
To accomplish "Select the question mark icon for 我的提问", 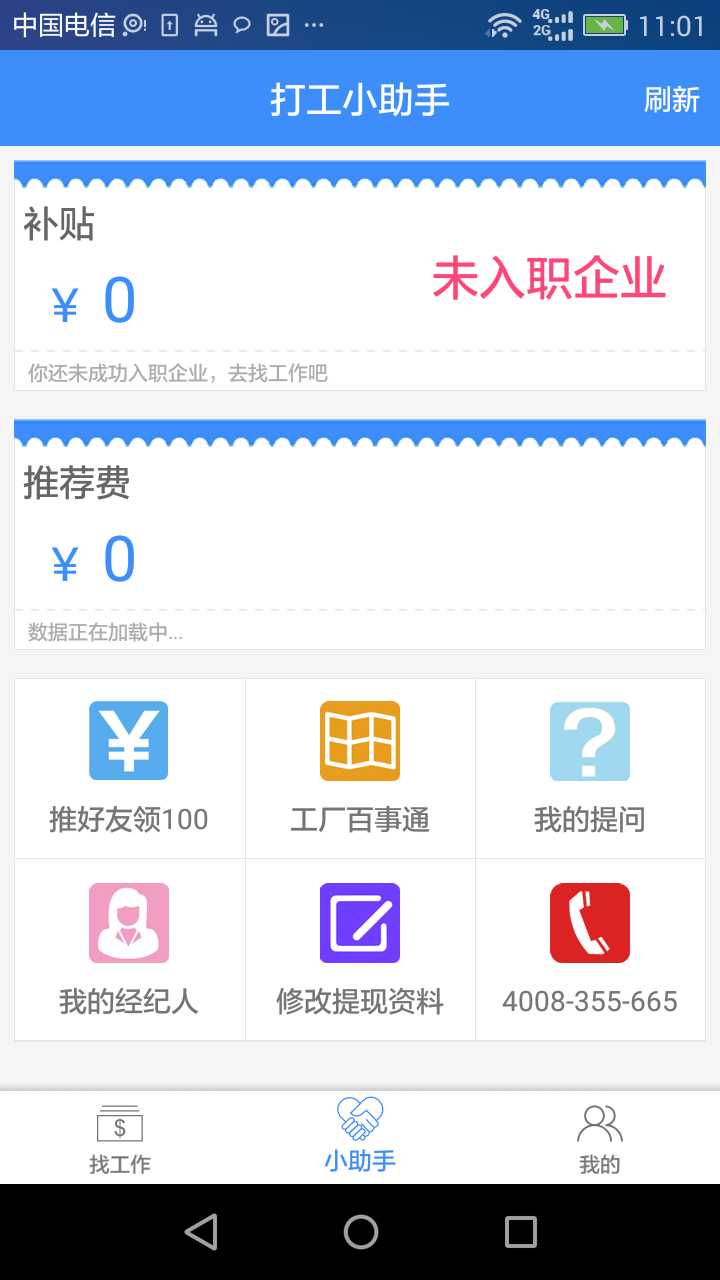I will (590, 740).
